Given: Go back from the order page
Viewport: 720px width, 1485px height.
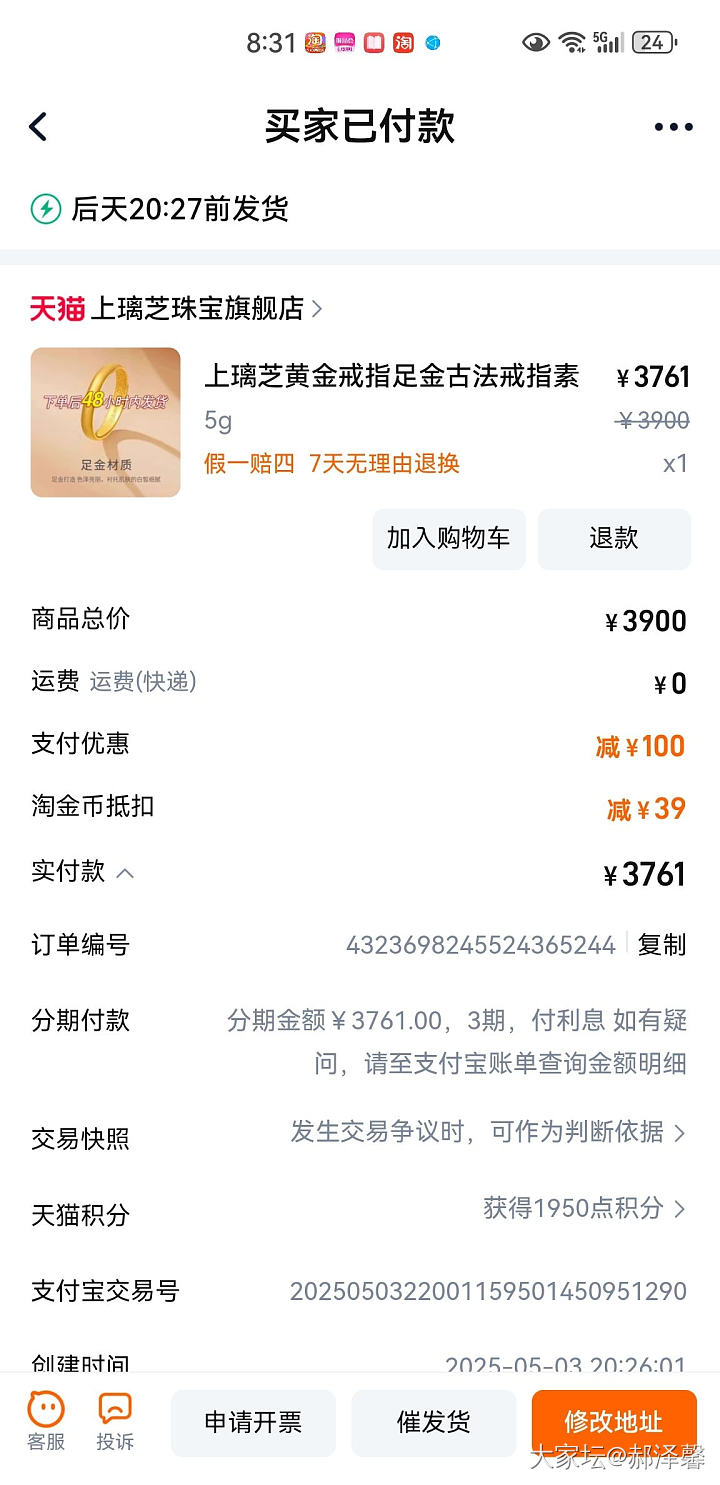Looking at the screenshot, I should tap(38, 127).
